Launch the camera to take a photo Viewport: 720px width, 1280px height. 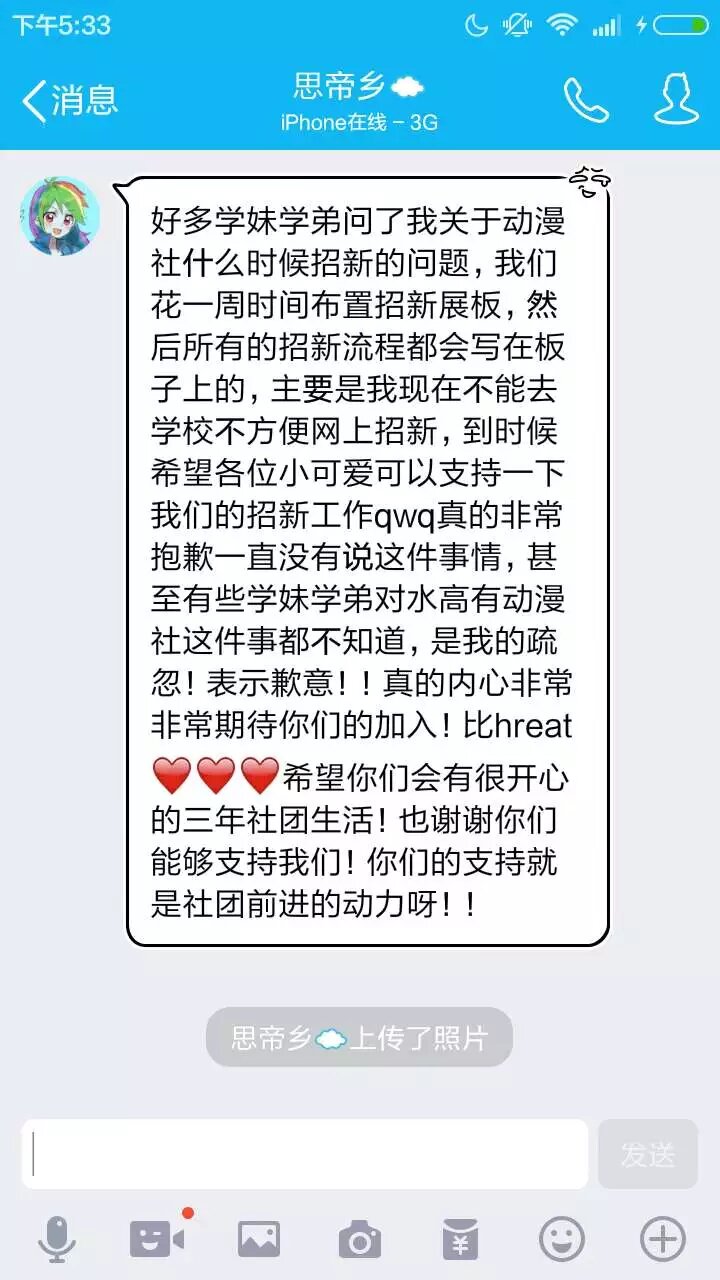[x=359, y=1240]
